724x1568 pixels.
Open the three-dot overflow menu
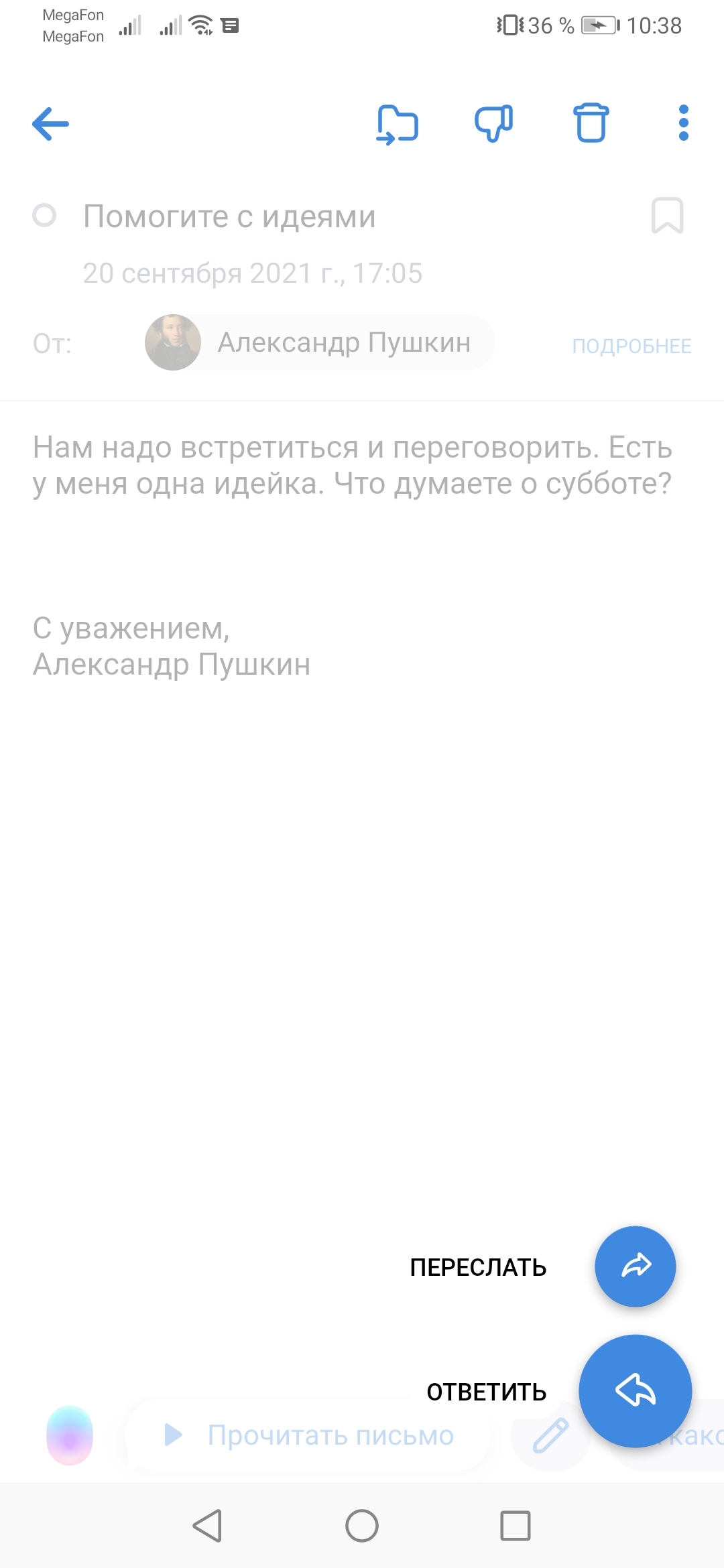coord(683,123)
